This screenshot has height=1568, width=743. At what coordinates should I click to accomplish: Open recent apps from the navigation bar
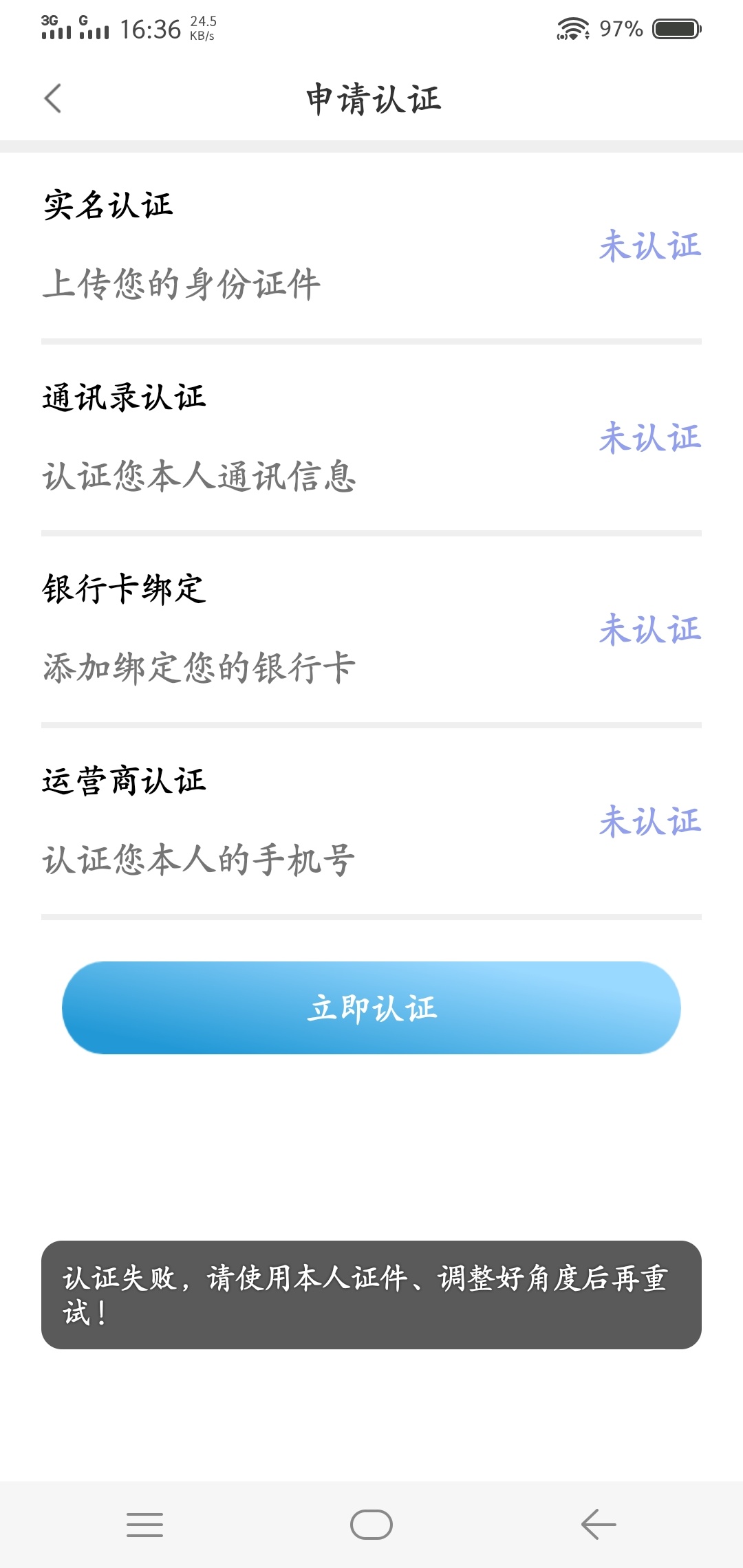coord(144,1525)
